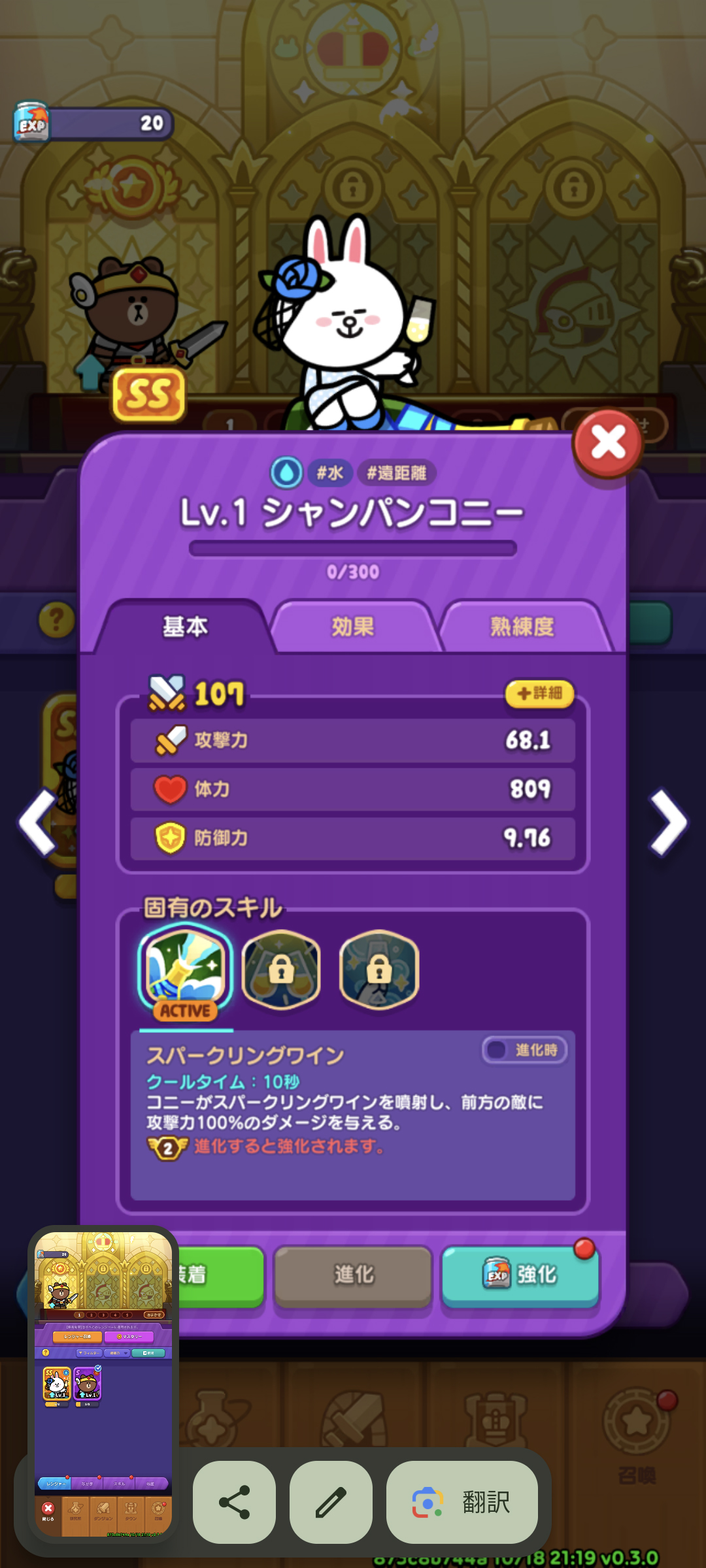The height and width of the screenshot is (1568, 706).
Task: Tap the 強化 button
Action: coord(520,1275)
